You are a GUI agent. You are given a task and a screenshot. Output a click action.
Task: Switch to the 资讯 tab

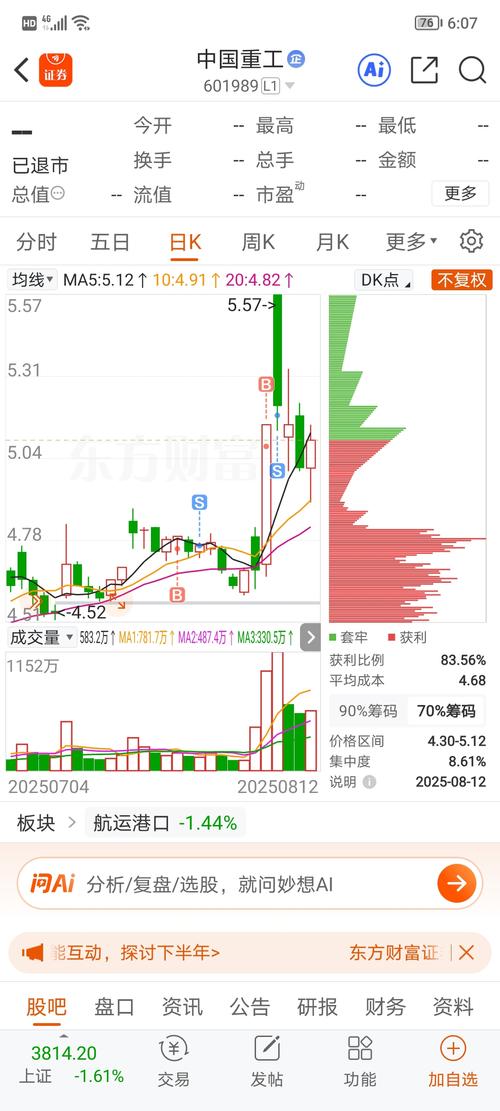(x=182, y=1007)
